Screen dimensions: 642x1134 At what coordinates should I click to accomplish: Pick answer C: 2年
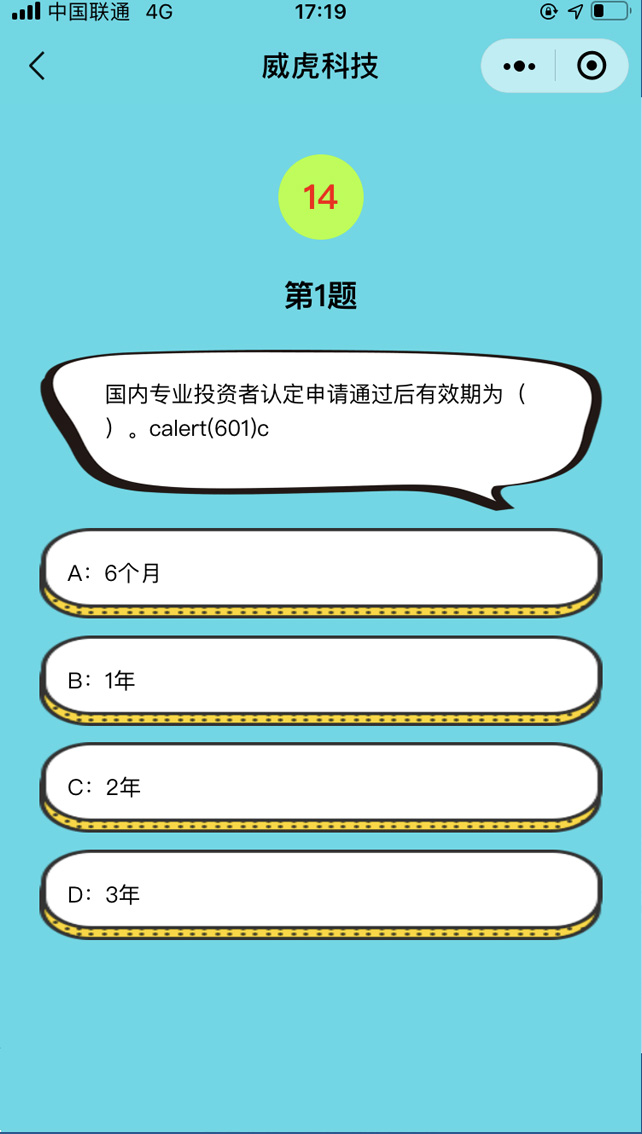click(x=320, y=787)
